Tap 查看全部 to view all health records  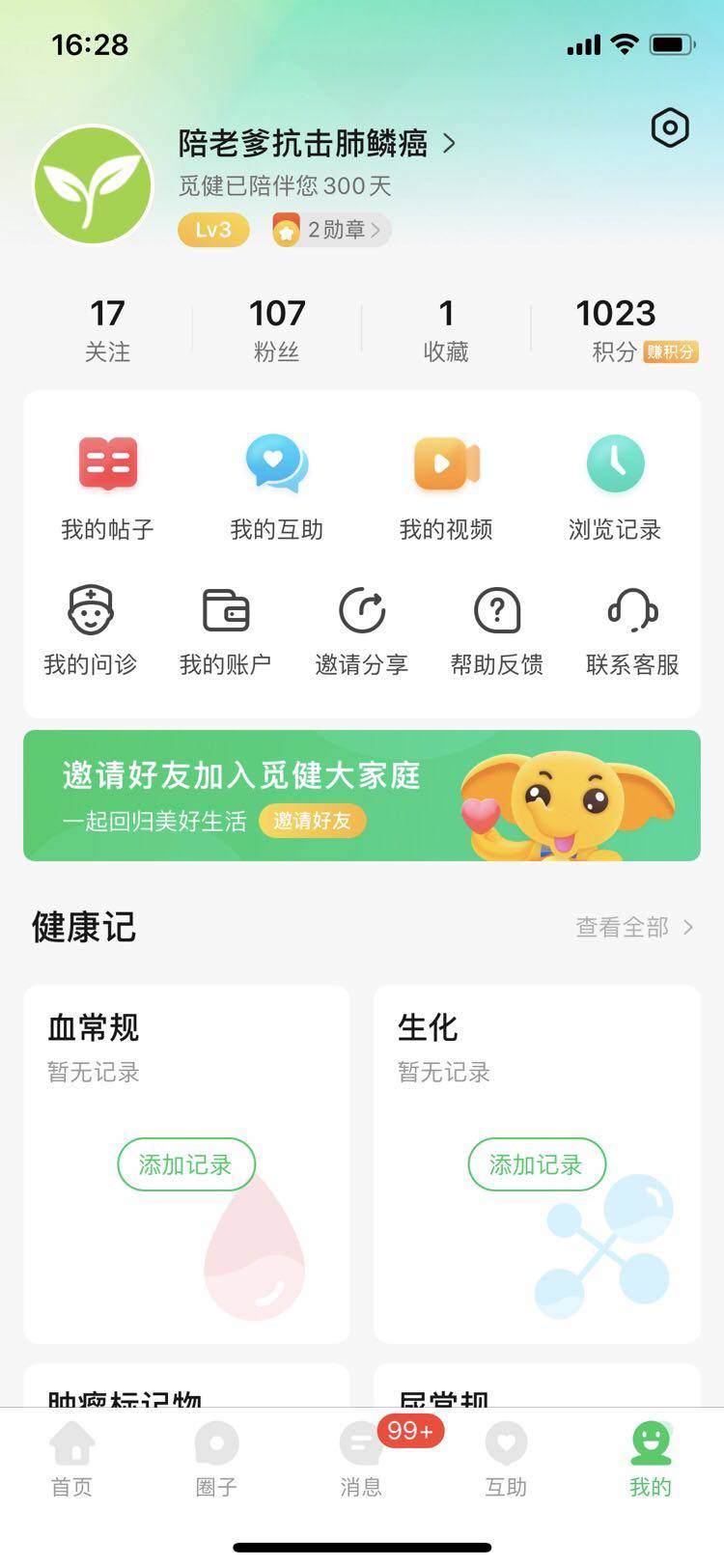coord(634,928)
